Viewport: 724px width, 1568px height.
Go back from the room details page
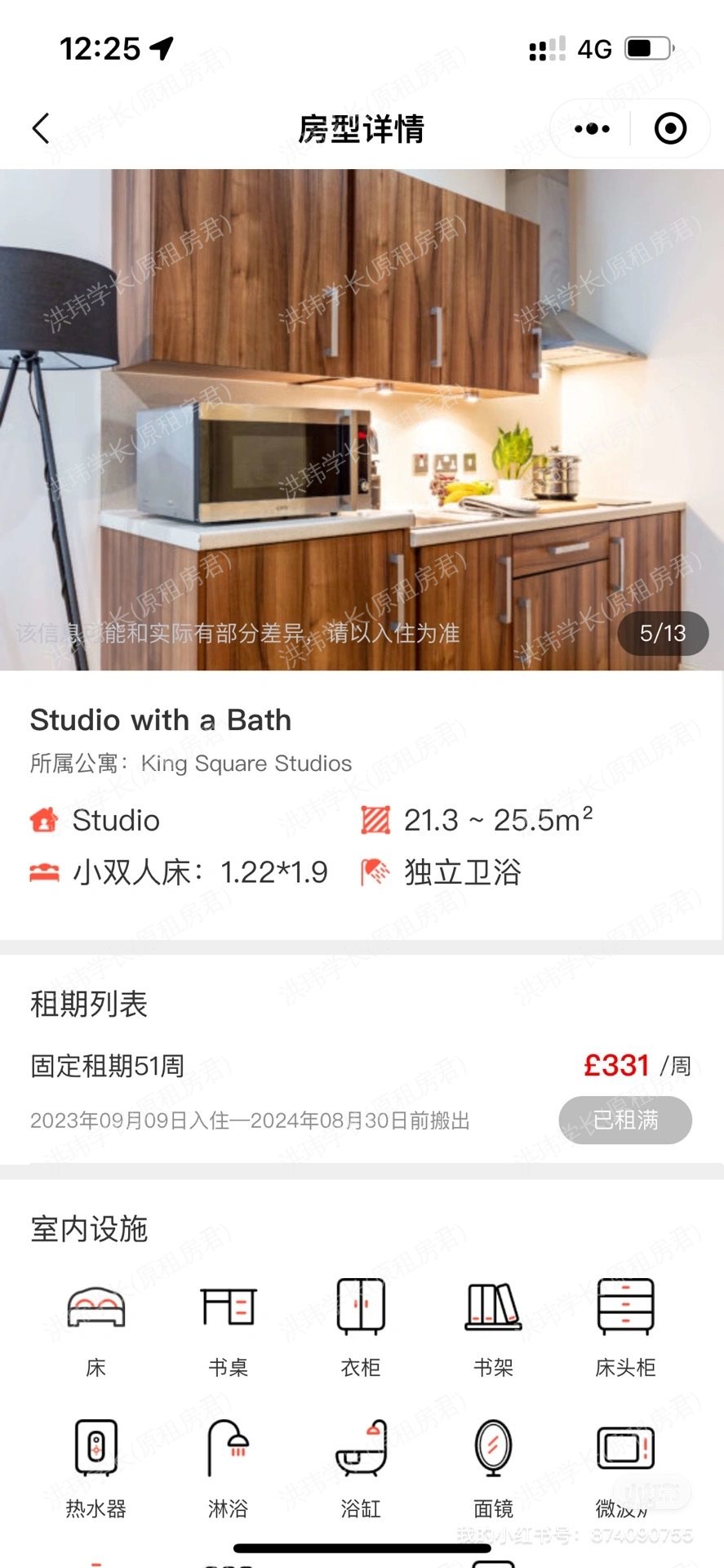click(x=41, y=128)
